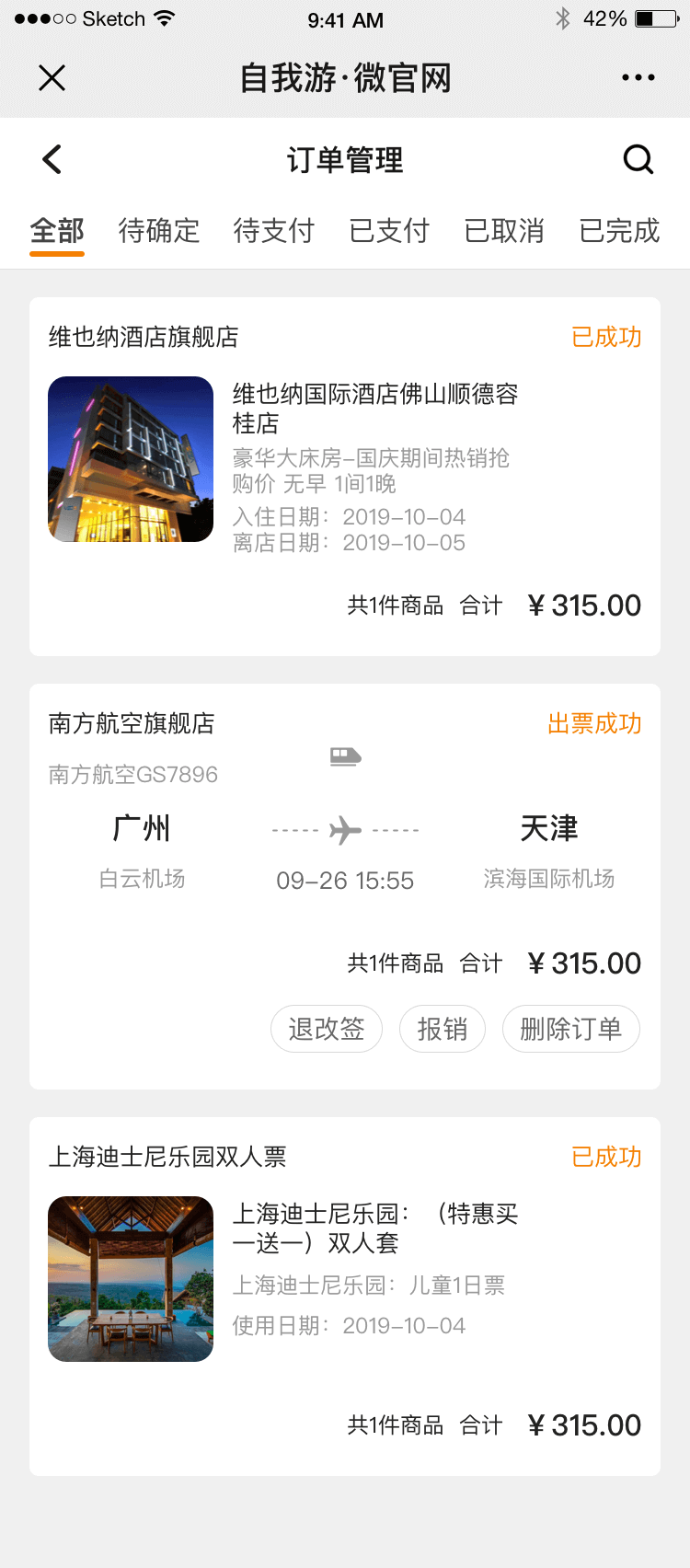Switch to the 待支付 tab
Image resolution: width=690 pixels, height=1568 pixels.
point(274,230)
